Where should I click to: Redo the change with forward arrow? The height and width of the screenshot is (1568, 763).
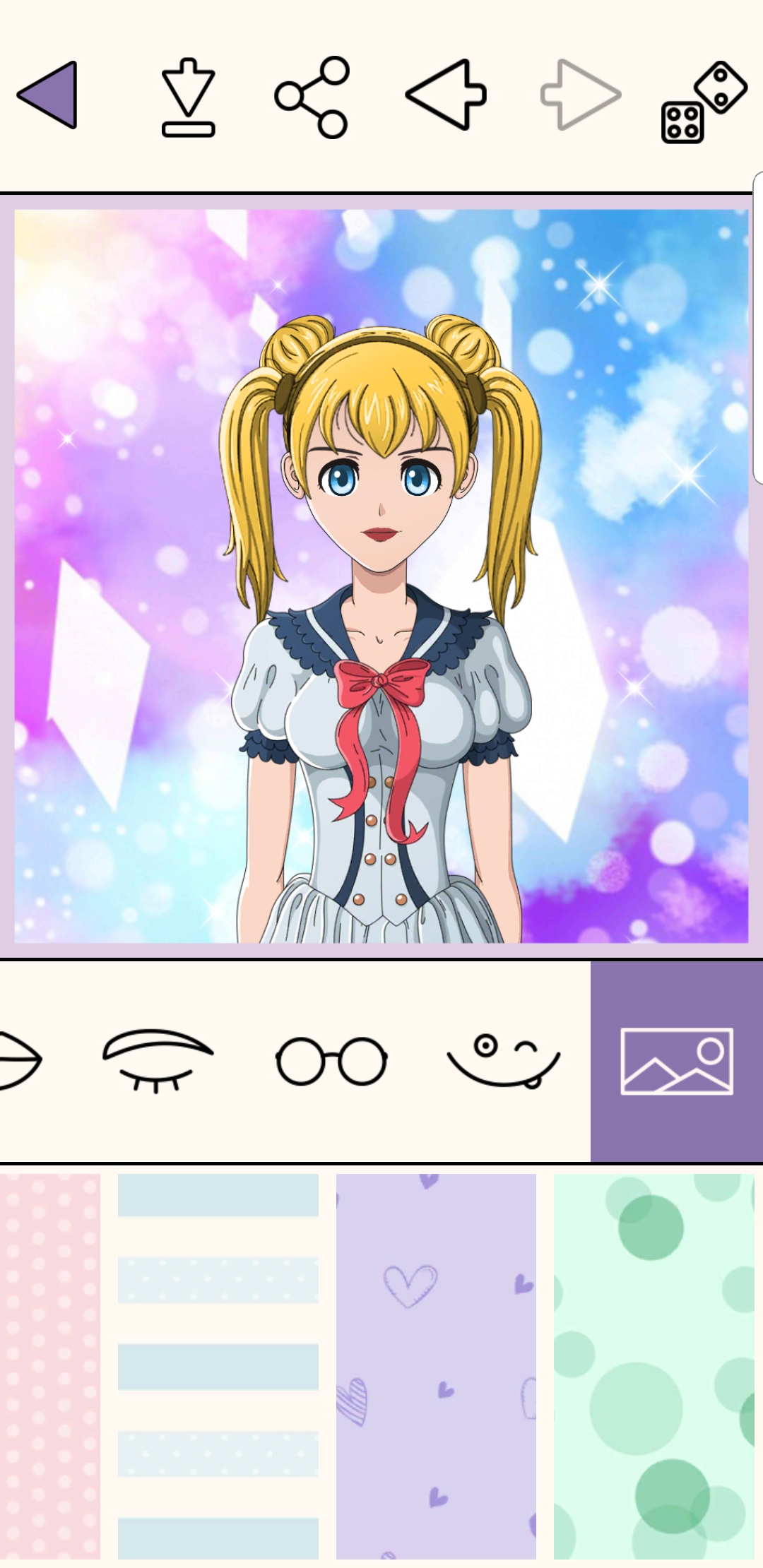[581, 95]
